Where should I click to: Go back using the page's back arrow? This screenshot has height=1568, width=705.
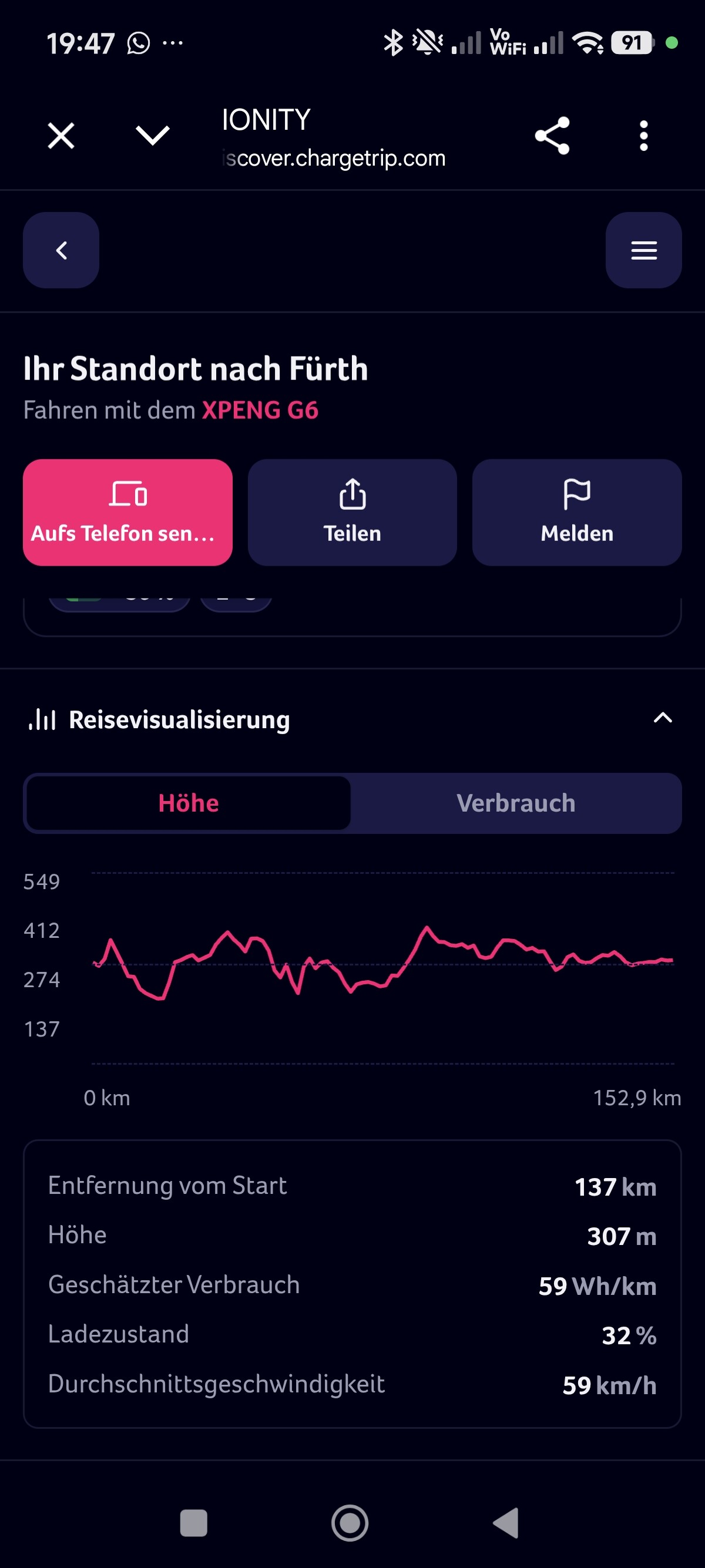pyautogui.click(x=61, y=250)
